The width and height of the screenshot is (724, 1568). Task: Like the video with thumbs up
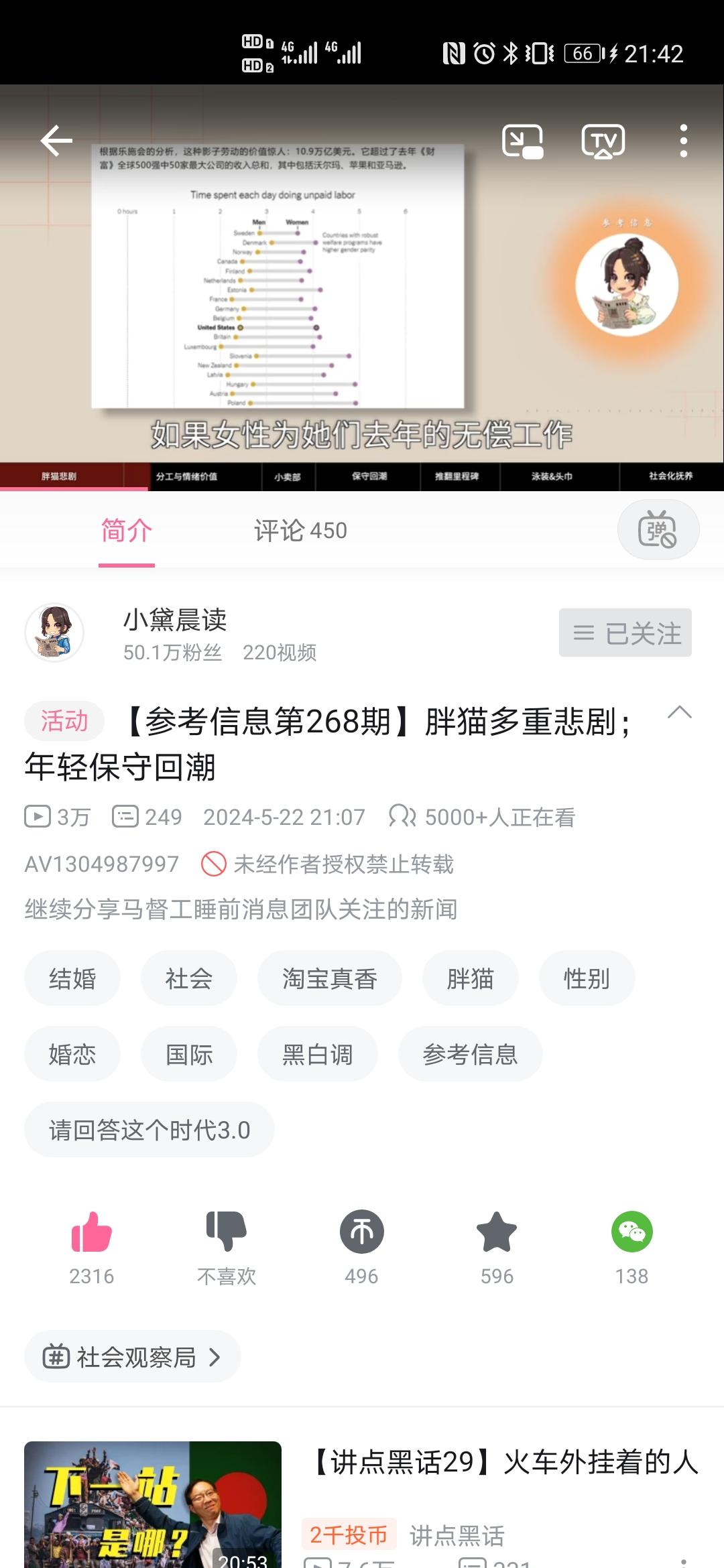(x=92, y=1233)
